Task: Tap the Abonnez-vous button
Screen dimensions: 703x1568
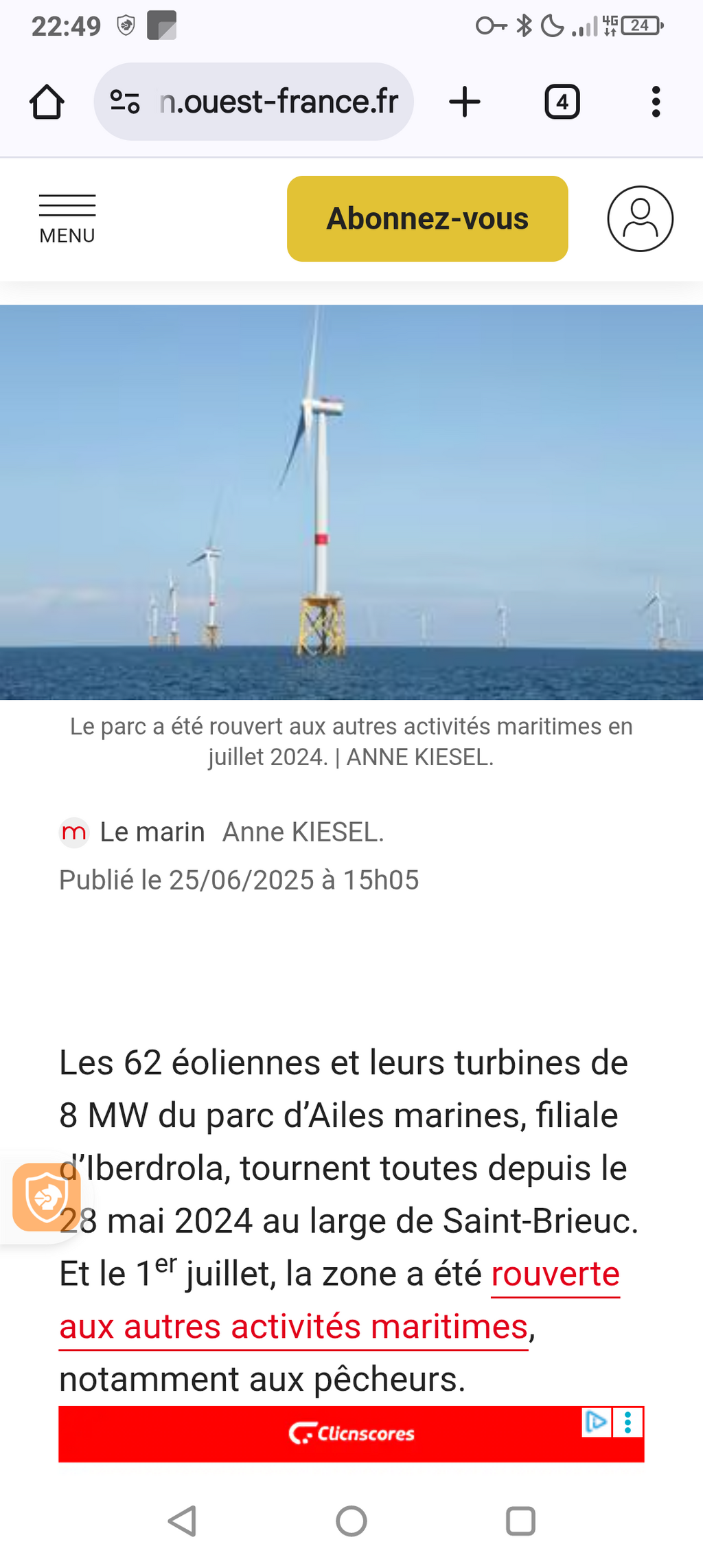Action: (427, 218)
